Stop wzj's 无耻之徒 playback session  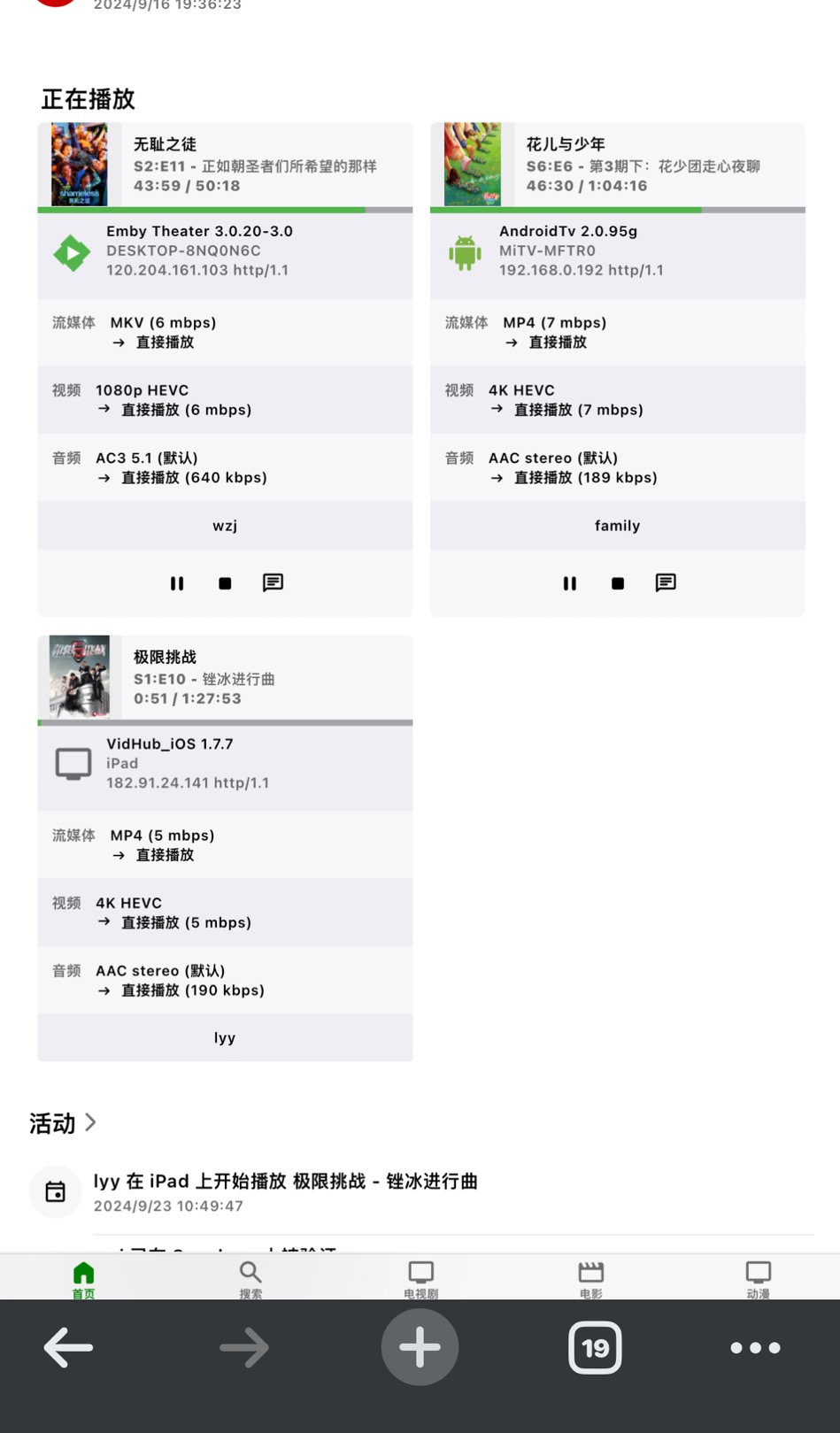225,583
